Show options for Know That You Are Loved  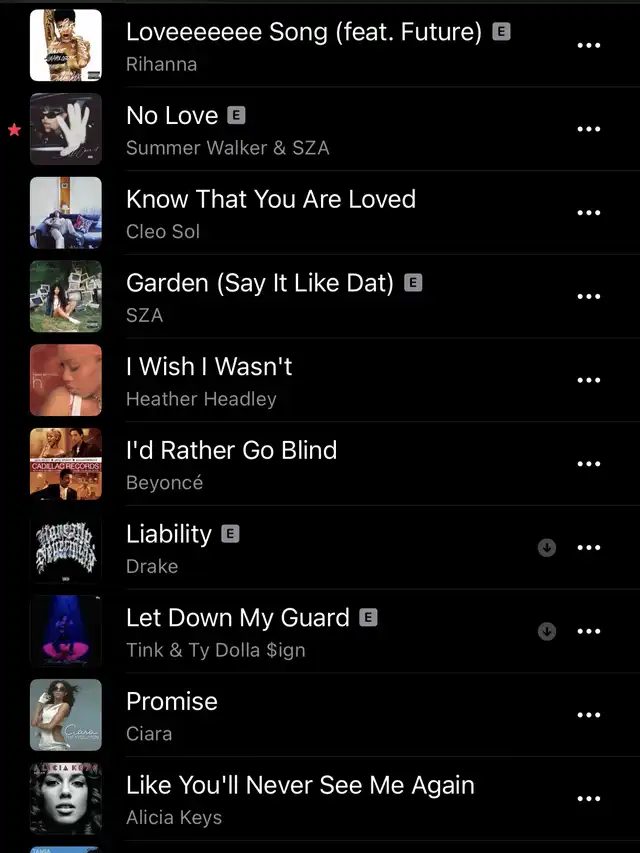[589, 213]
